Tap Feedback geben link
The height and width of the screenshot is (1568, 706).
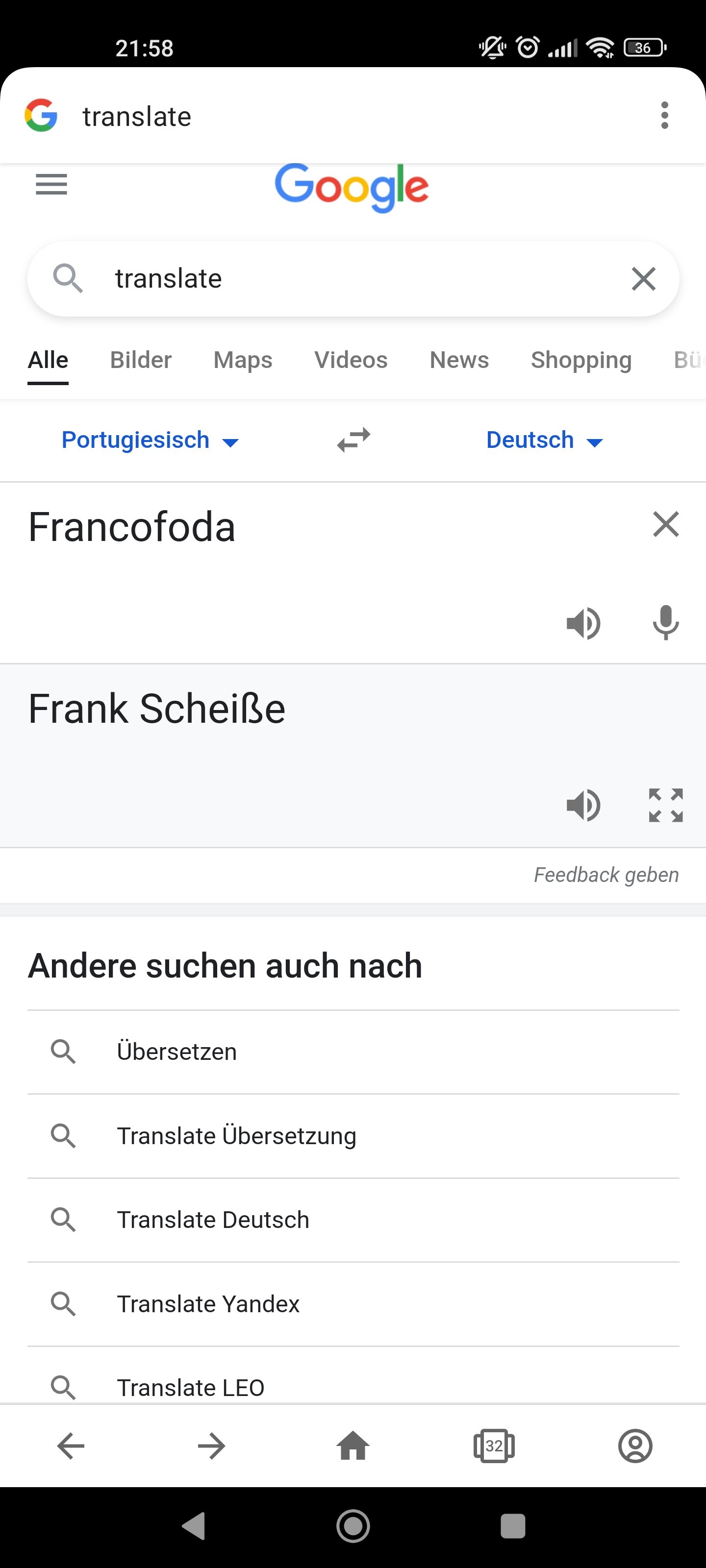pyautogui.click(x=606, y=875)
